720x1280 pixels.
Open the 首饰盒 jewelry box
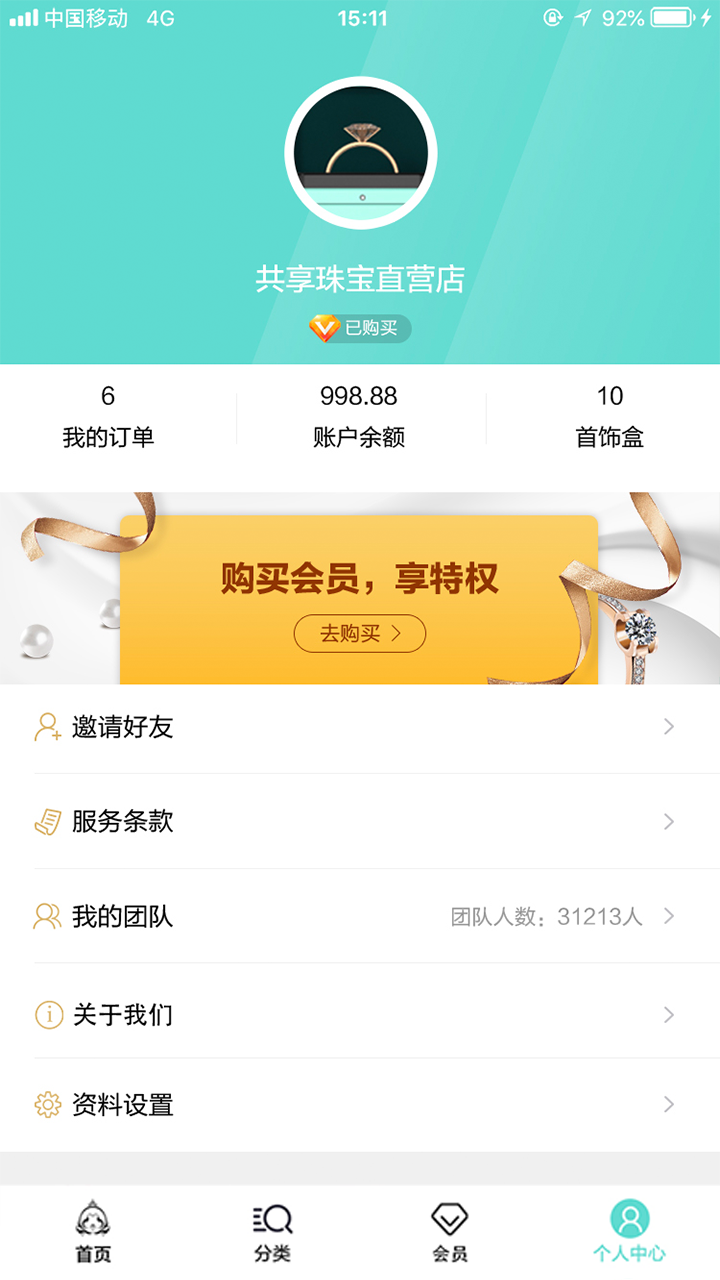pos(610,417)
